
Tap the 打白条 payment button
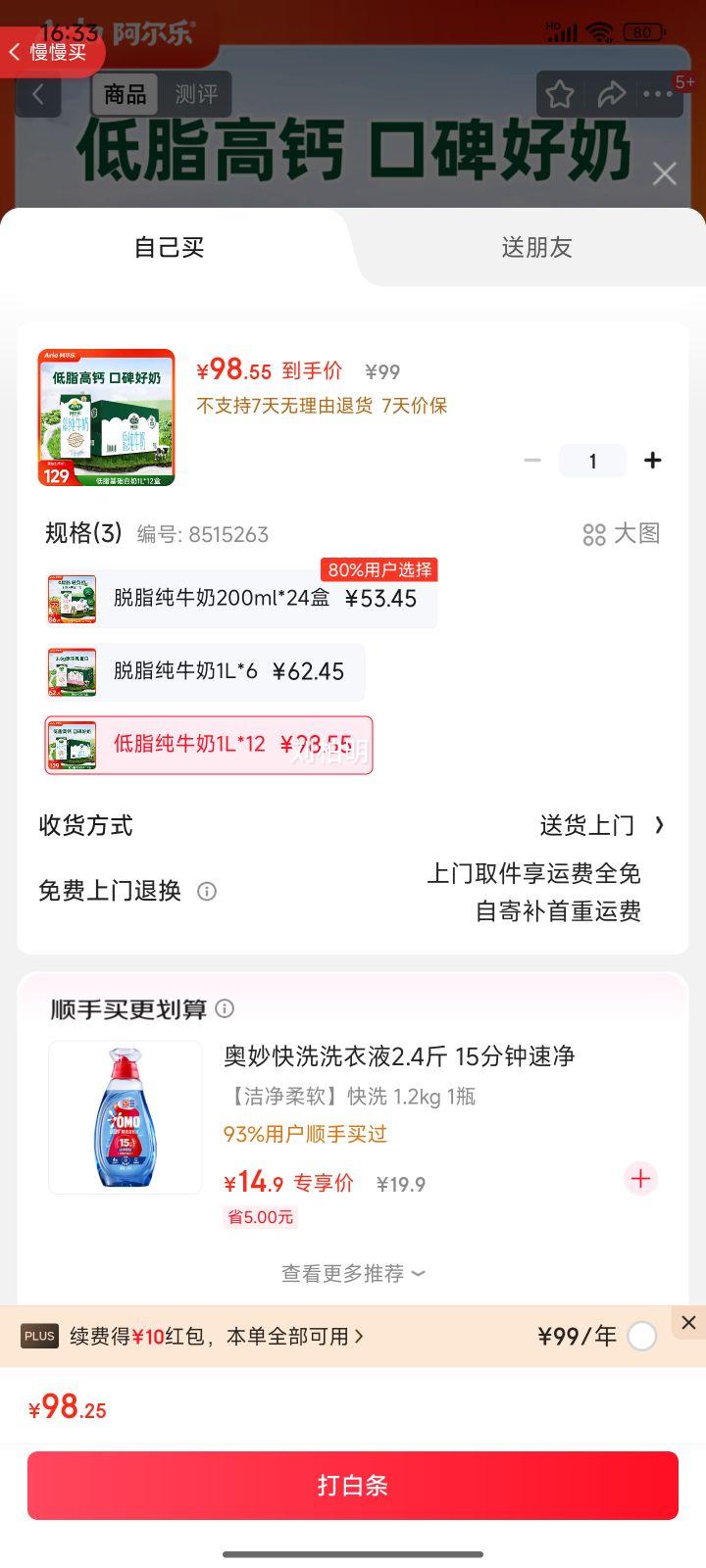click(352, 1486)
